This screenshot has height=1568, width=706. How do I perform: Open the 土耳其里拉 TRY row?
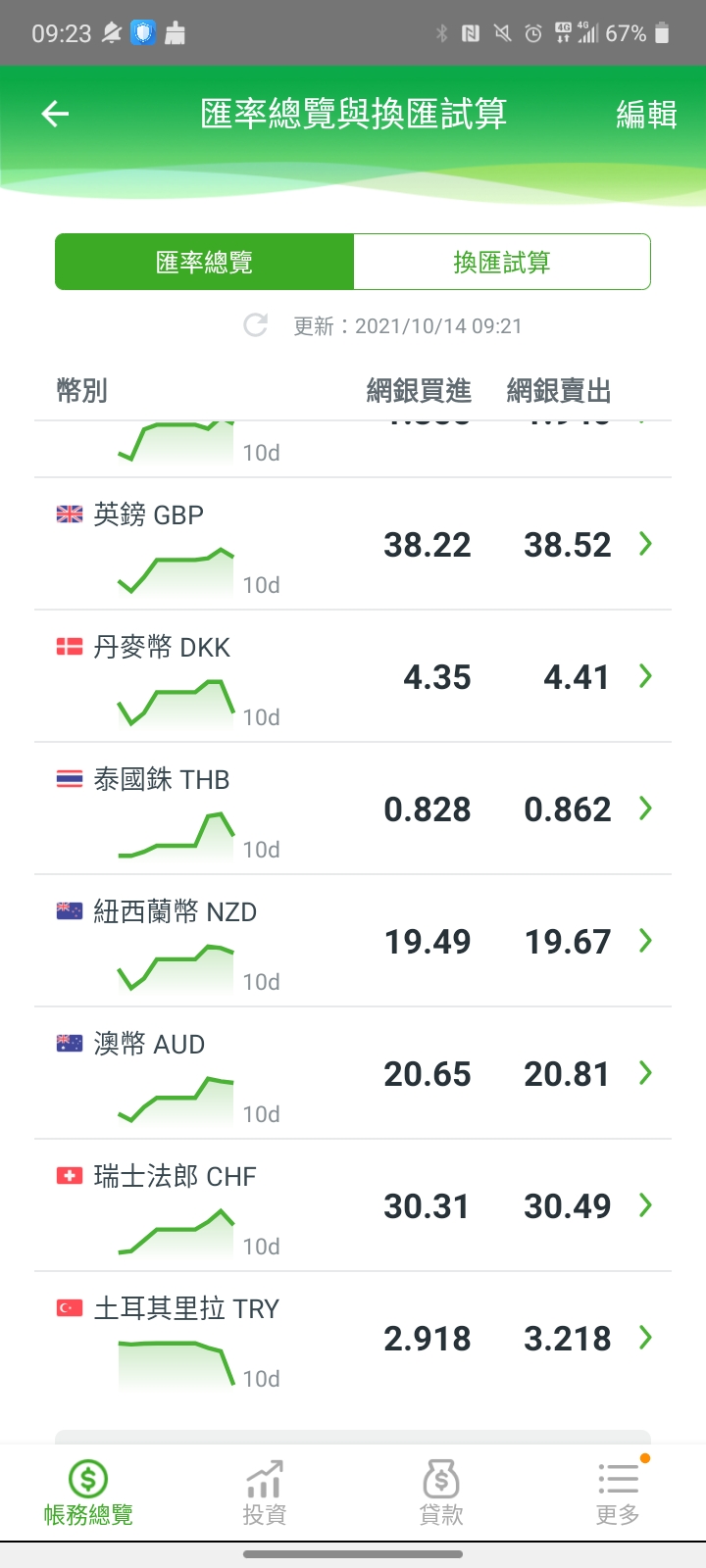tap(353, 1338)
